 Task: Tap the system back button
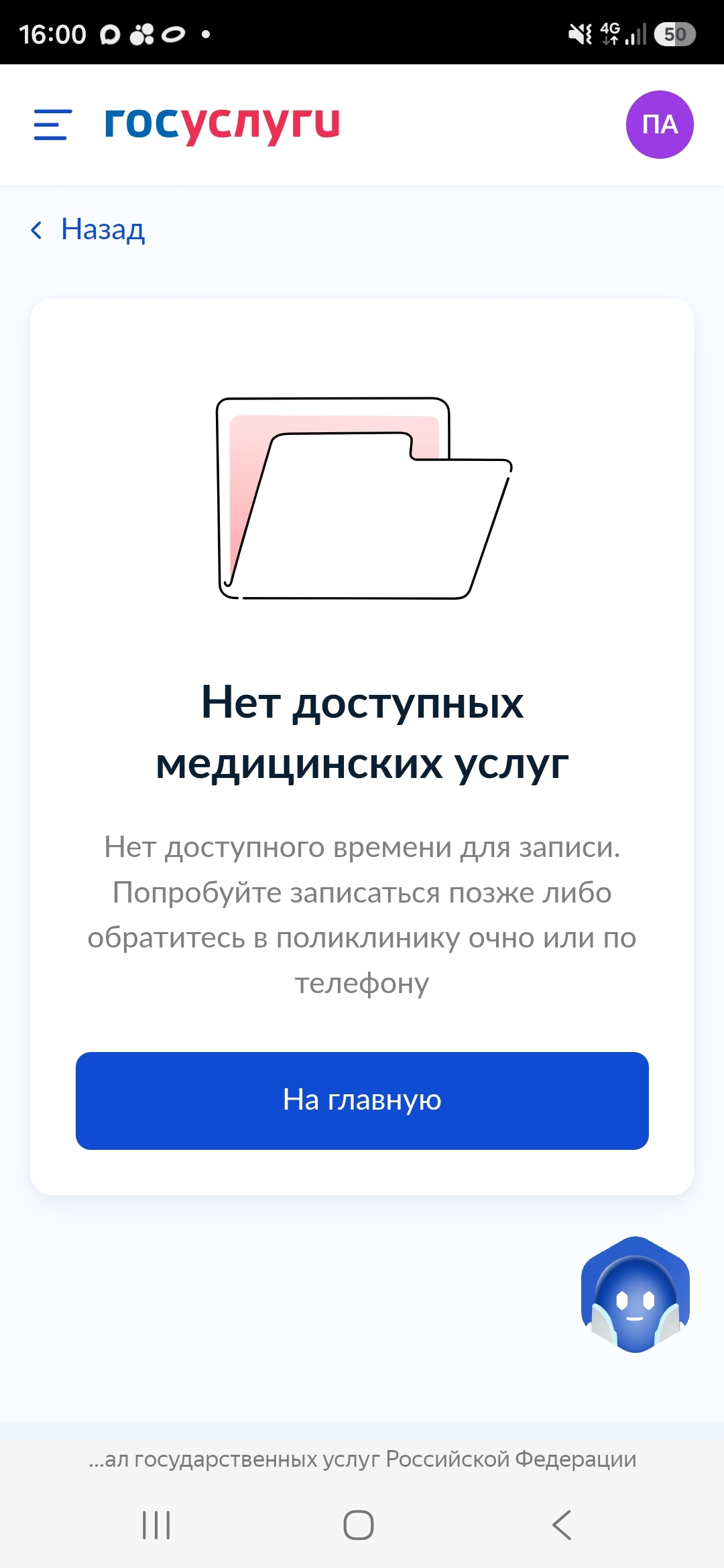point(562,1525)
